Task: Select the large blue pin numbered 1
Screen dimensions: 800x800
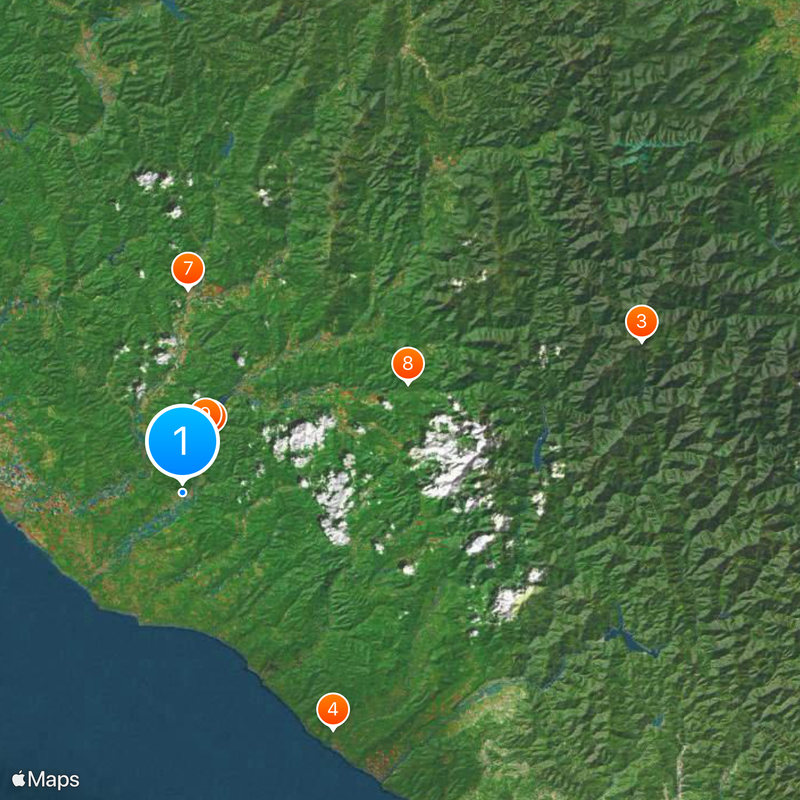Action: (182, 441)
